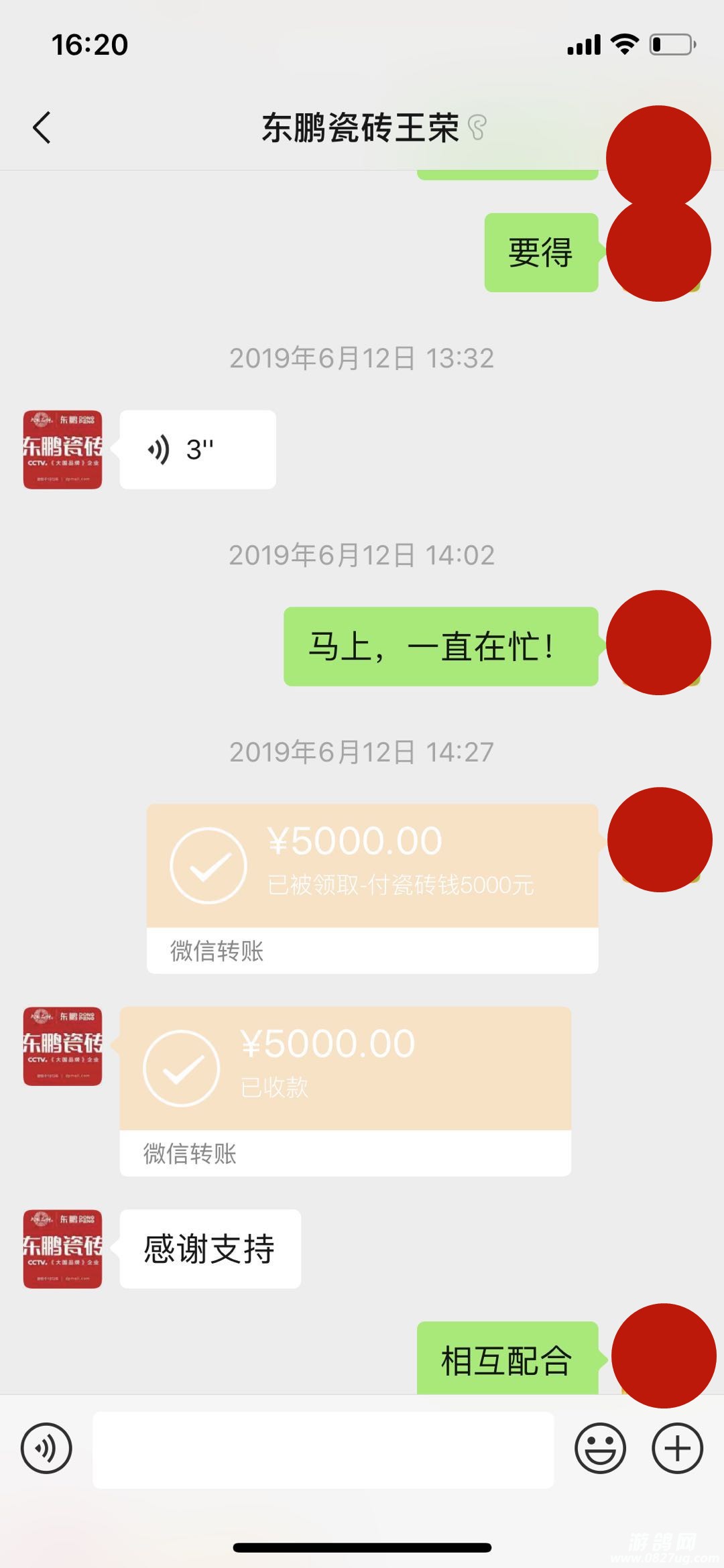Tap the message text field
The height and width of the screenshot is (1568, 724).
click(x=323, y=1449)
